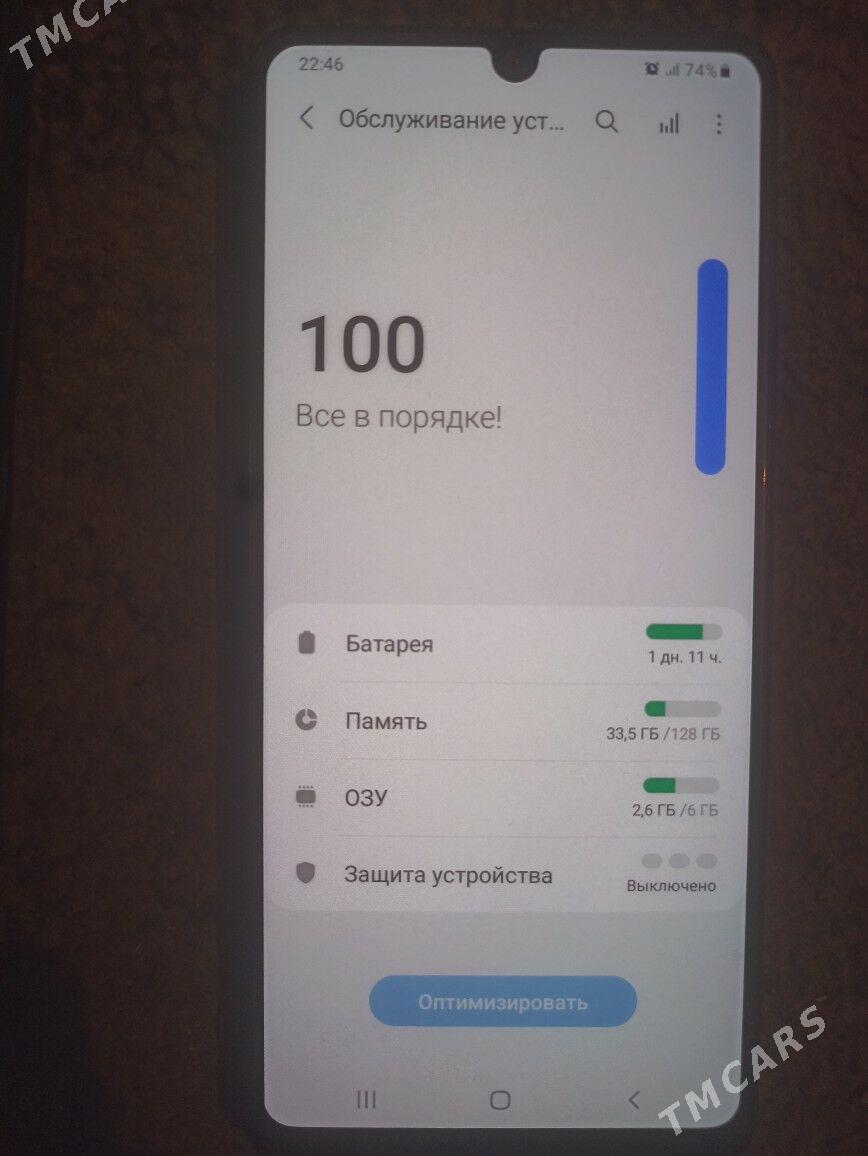Open the three-dot overflow menu

tap(719, 124)
